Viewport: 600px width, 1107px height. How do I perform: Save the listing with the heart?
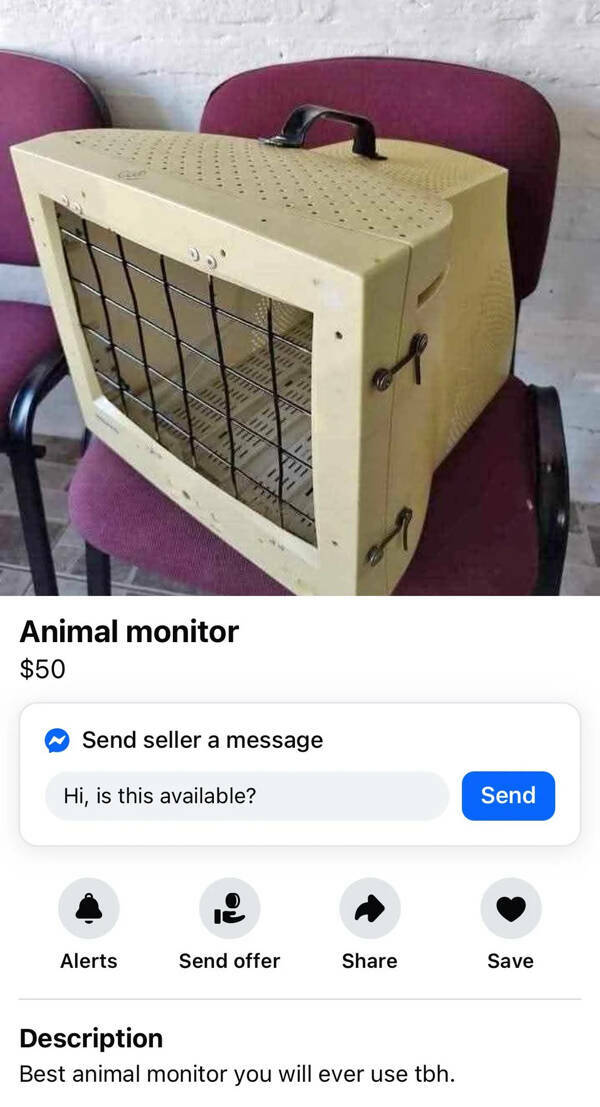coord(510,908)
